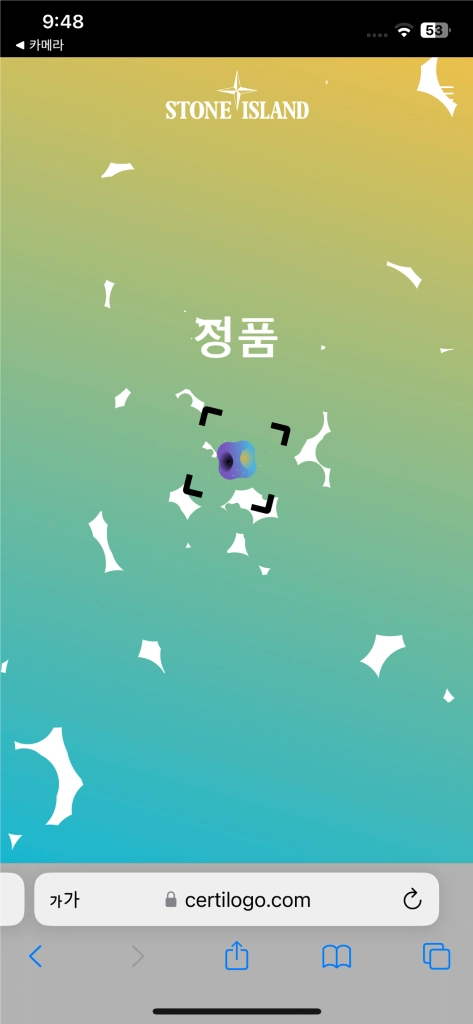Tap the certilogo.com address bar

pyautogui.click(x=236, y=900)
